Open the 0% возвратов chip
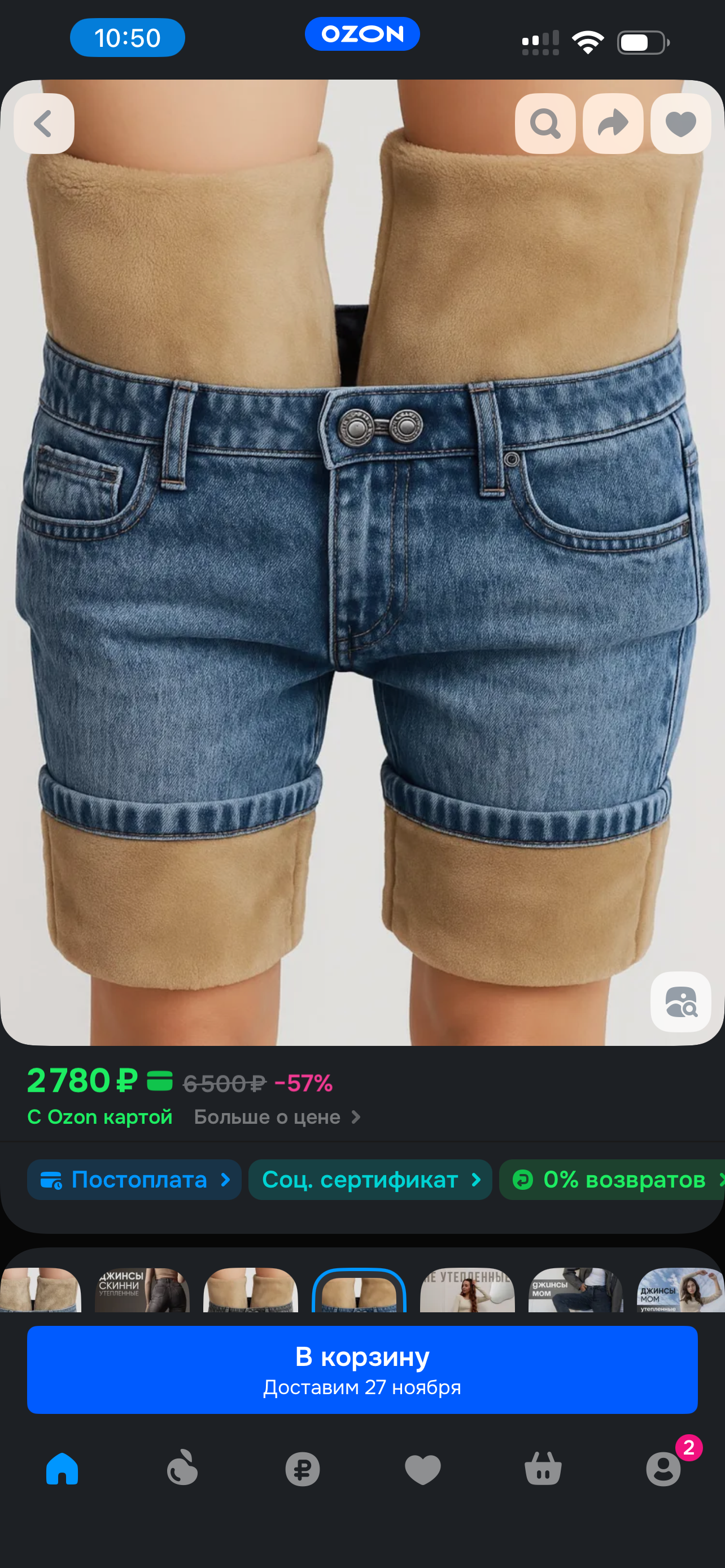 [615, 1180]
